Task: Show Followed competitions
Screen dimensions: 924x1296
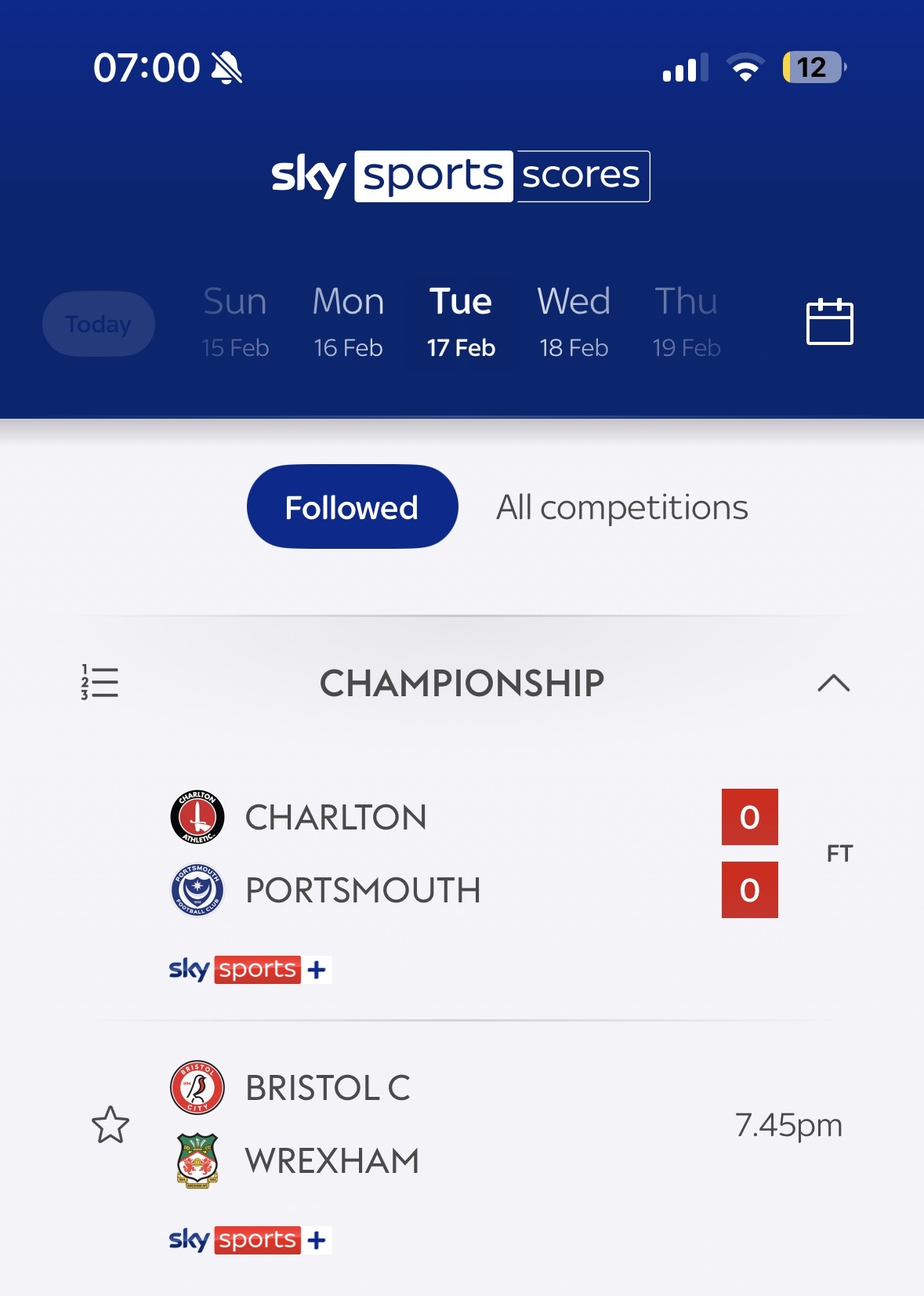Action: click(x=352, y=507)
